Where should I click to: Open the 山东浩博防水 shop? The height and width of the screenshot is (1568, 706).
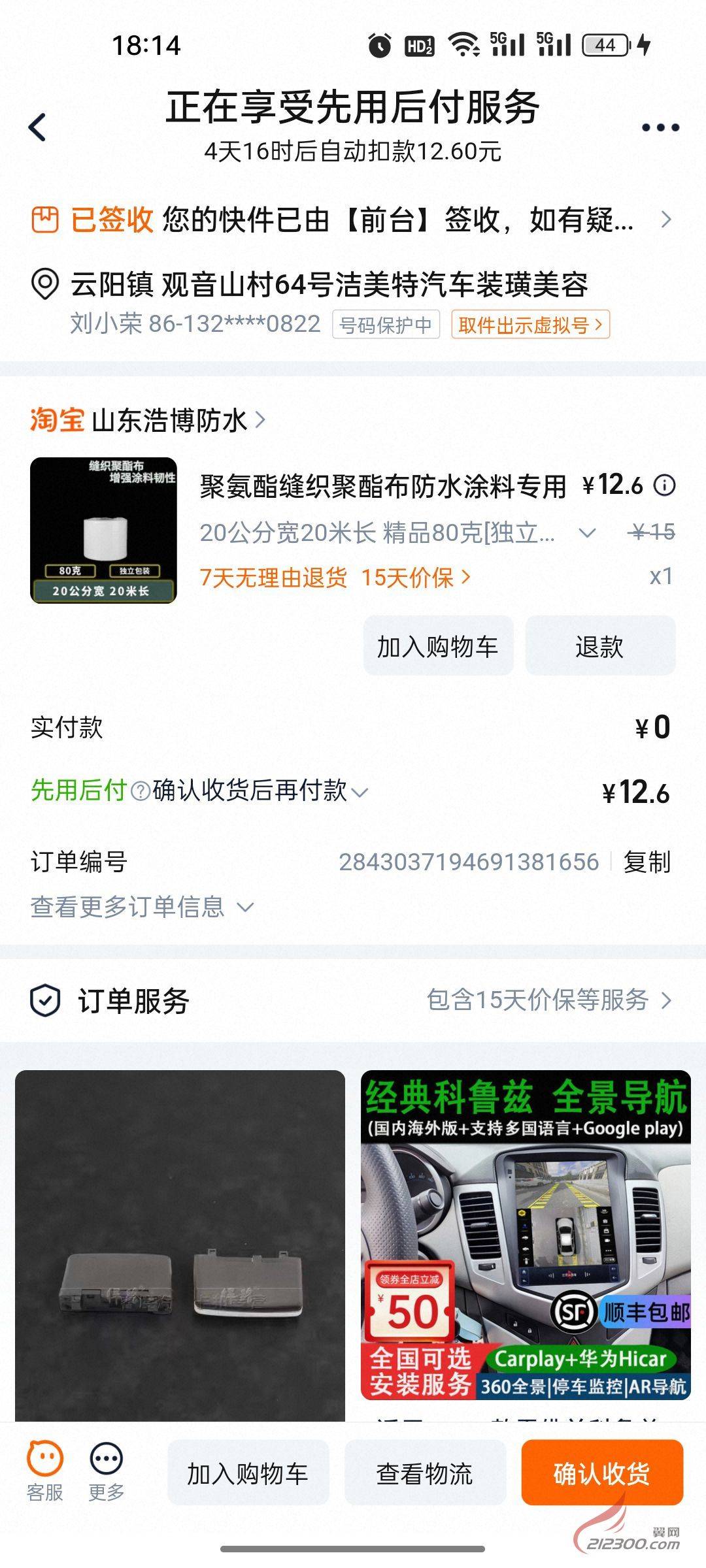170,420
